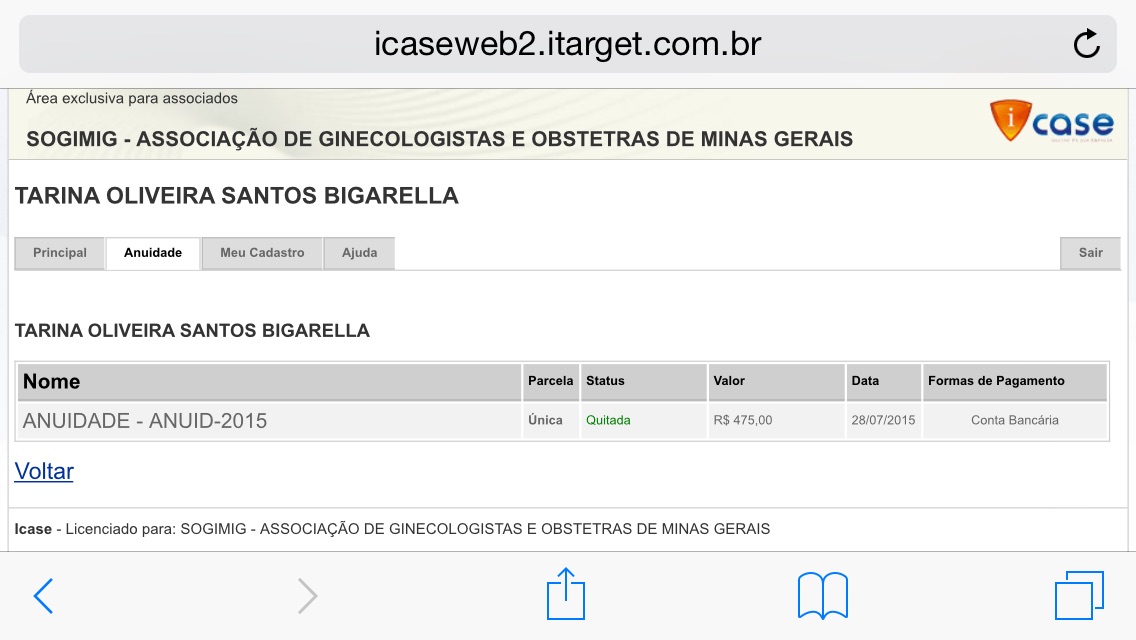1136x640 pixels.
Task: Open the Ajuda tab
Action: coord(359,253)
